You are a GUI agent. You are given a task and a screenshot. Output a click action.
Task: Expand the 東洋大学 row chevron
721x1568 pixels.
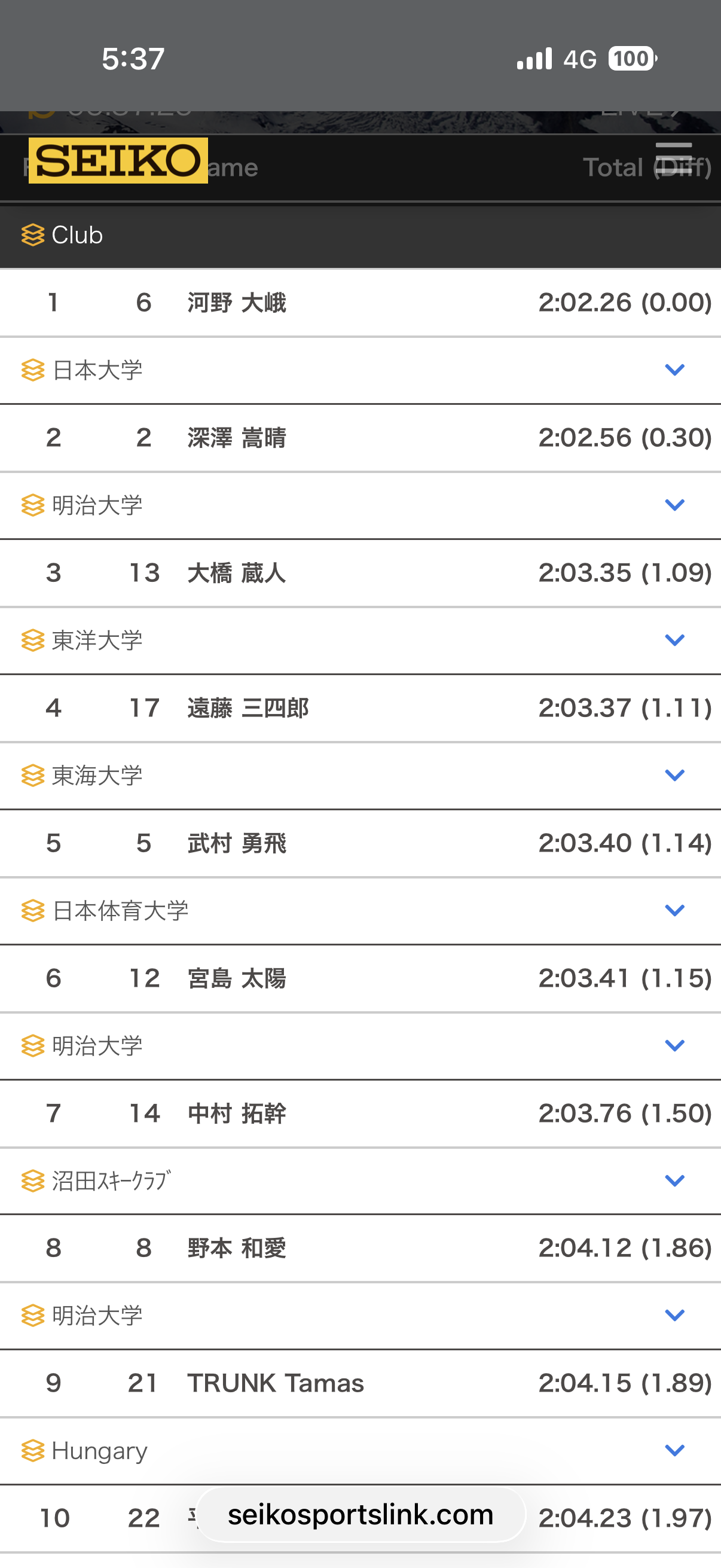point(674,640)
